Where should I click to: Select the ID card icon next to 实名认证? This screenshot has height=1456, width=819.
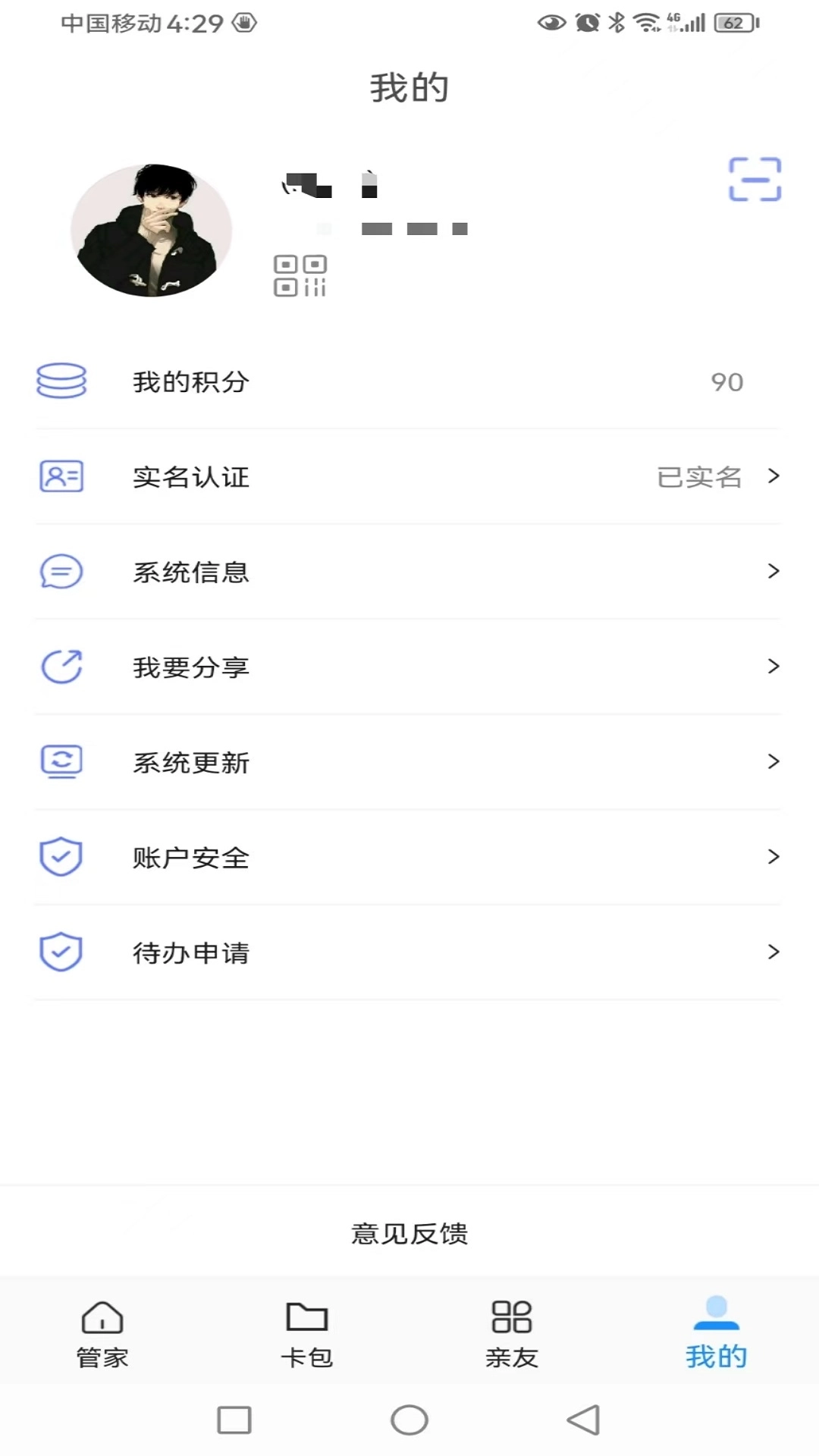tap(61, 477)
